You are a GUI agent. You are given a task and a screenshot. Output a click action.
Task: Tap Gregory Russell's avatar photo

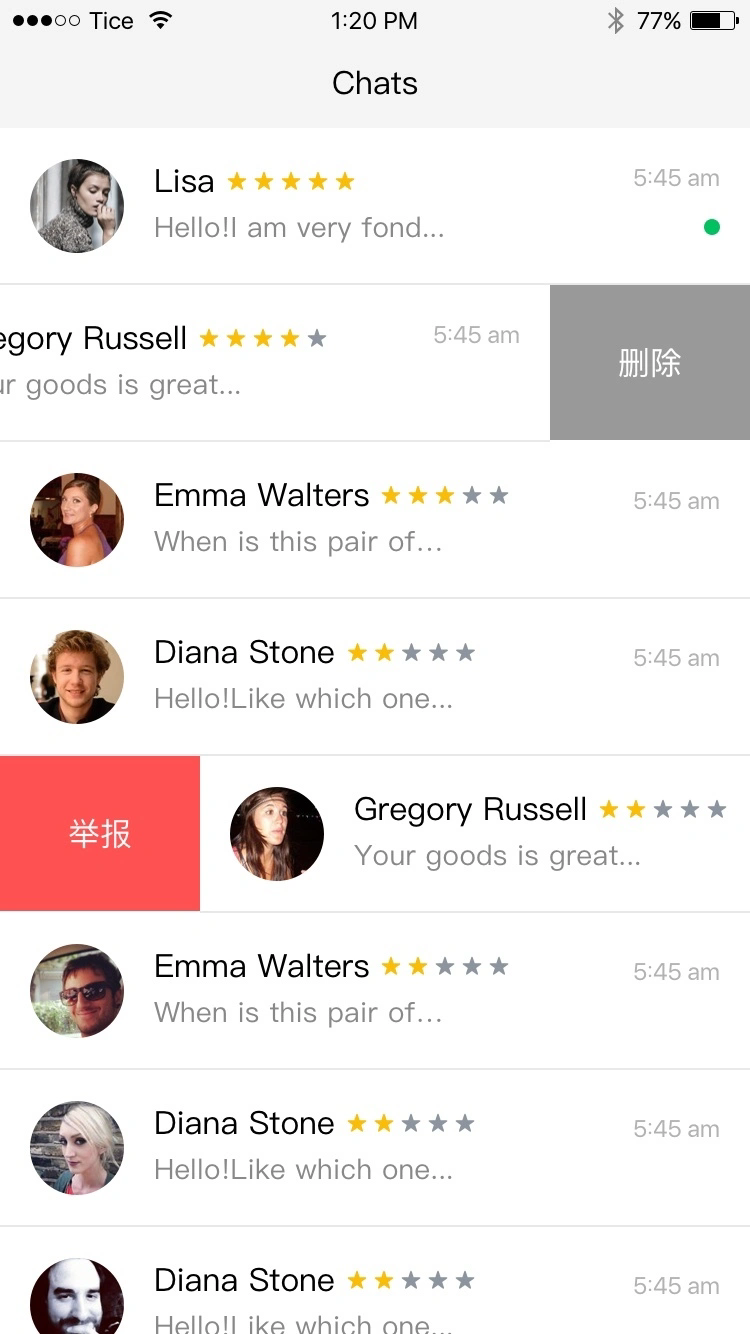pos(277,833)
